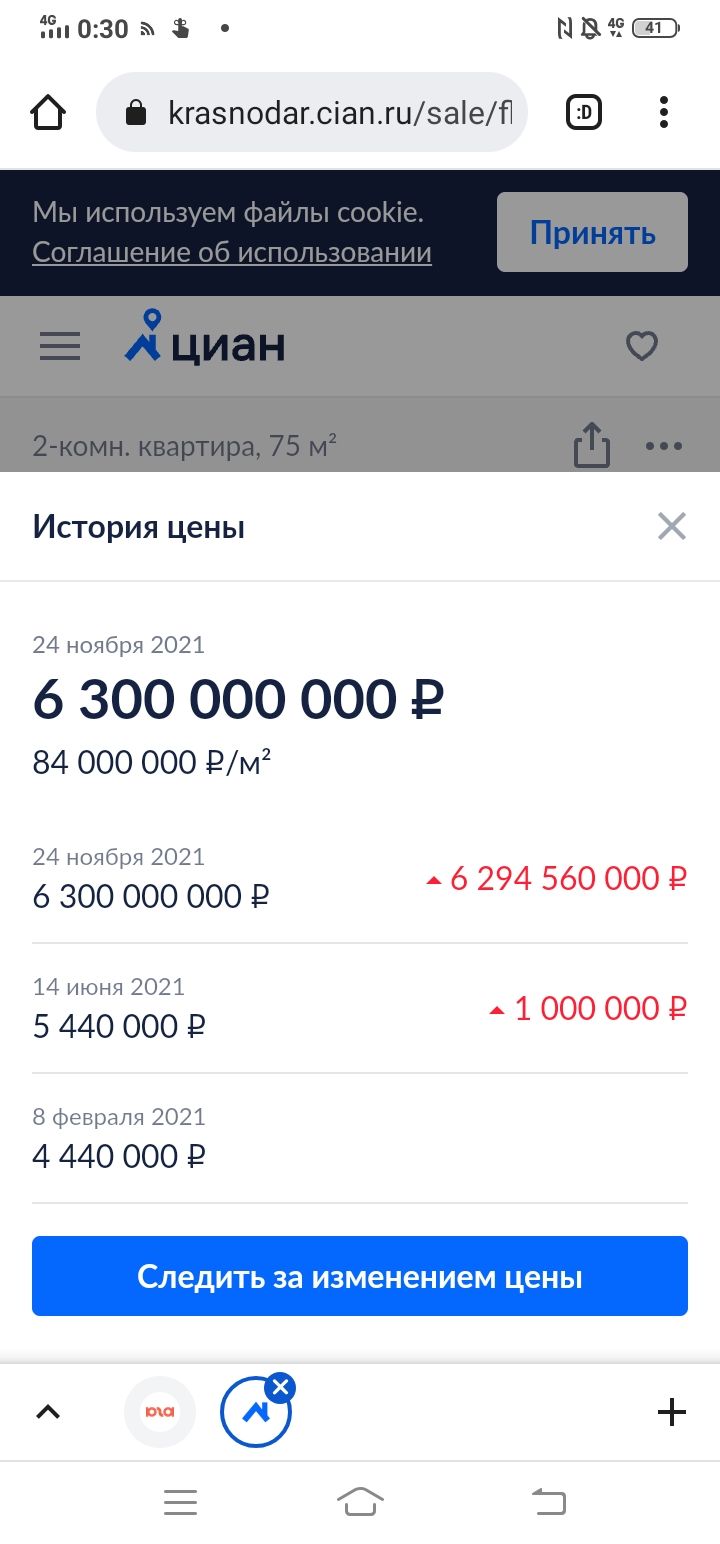This screenshot has height=1544, width=720.
Task: Close the История цены price history sheet
Action: (x=671, y=526)
